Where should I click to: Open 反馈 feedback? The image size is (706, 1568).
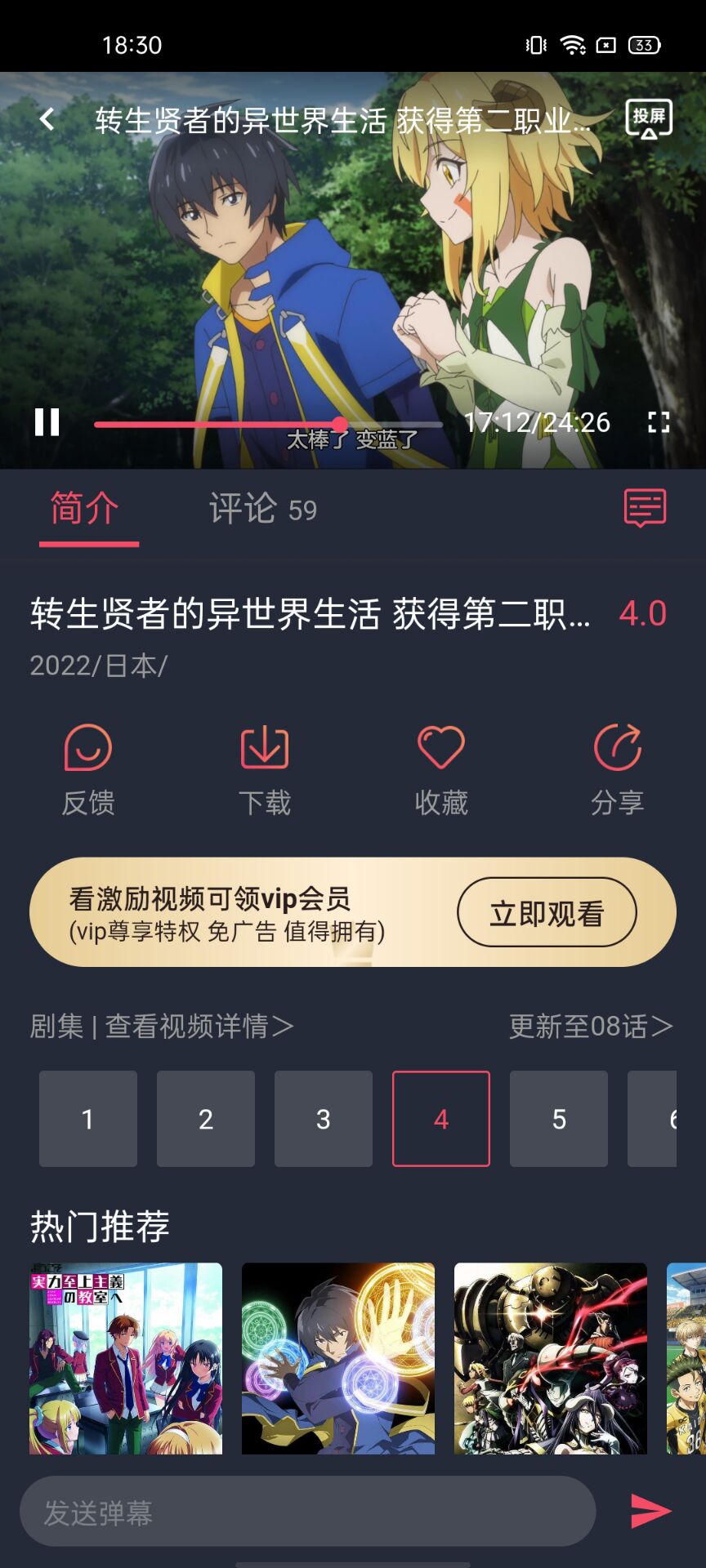(x=87, y=768)
